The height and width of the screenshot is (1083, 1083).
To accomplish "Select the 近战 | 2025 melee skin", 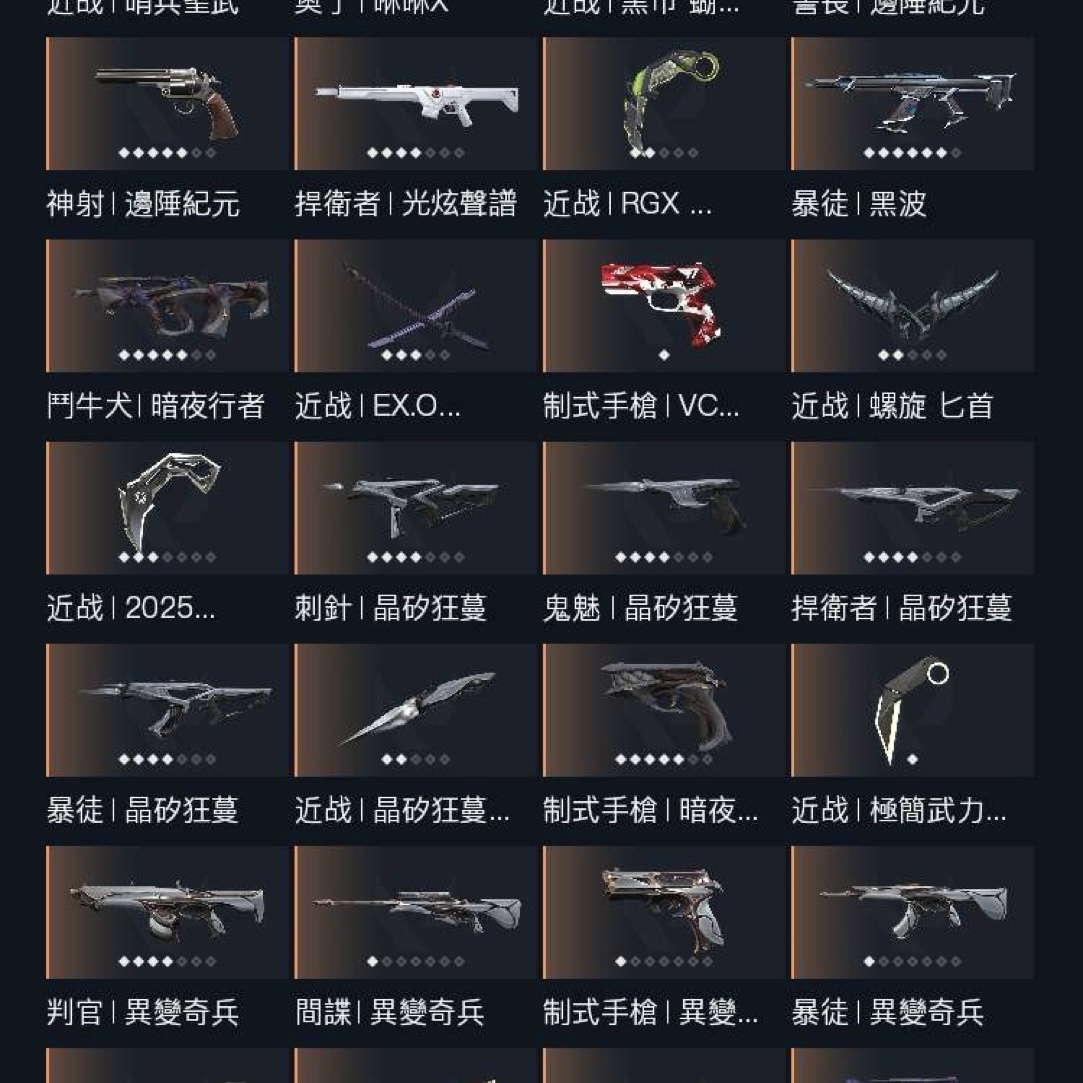I will pyautogui.click(x=167, y=508).
